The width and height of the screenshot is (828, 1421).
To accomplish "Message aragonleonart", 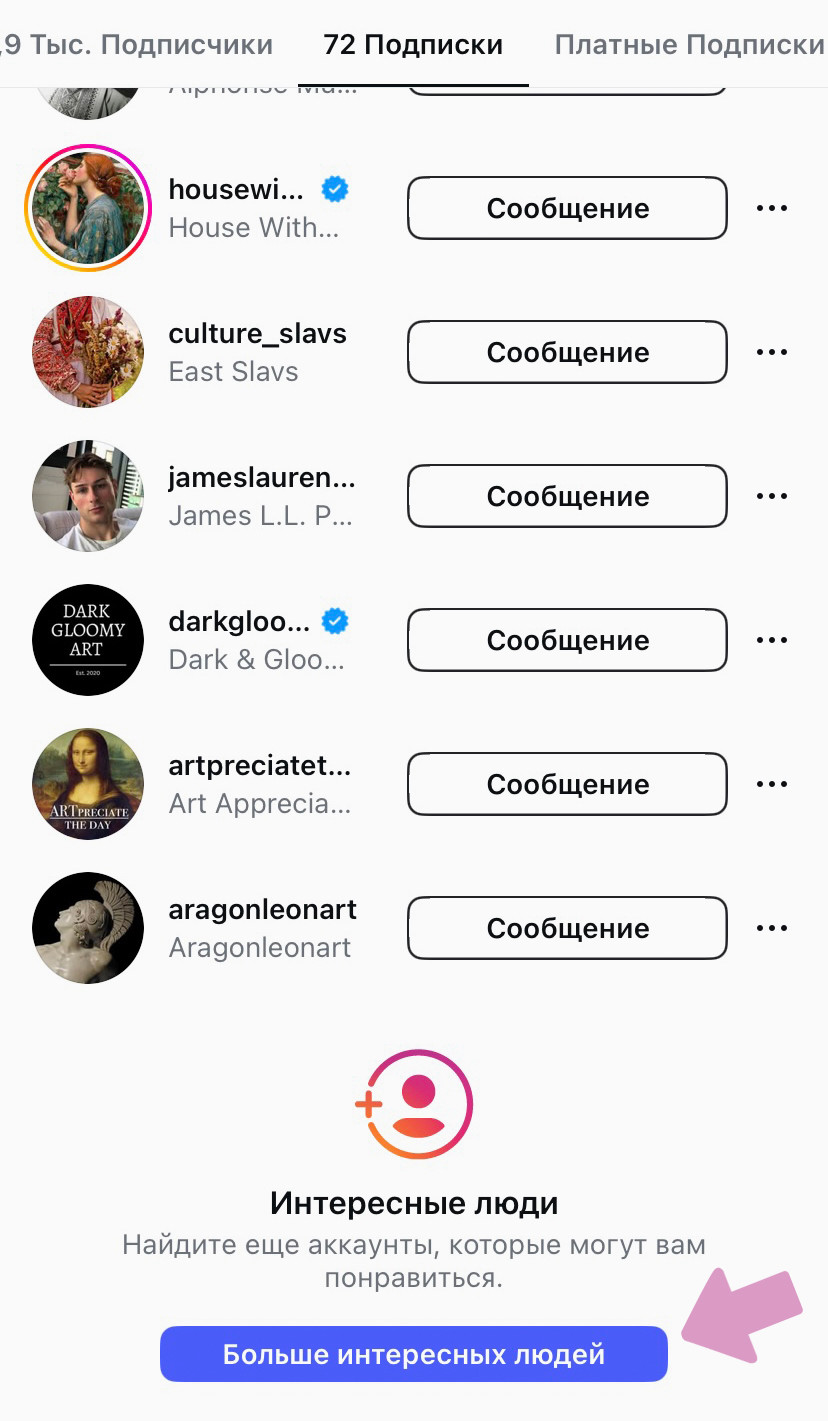I will point(567,928).
